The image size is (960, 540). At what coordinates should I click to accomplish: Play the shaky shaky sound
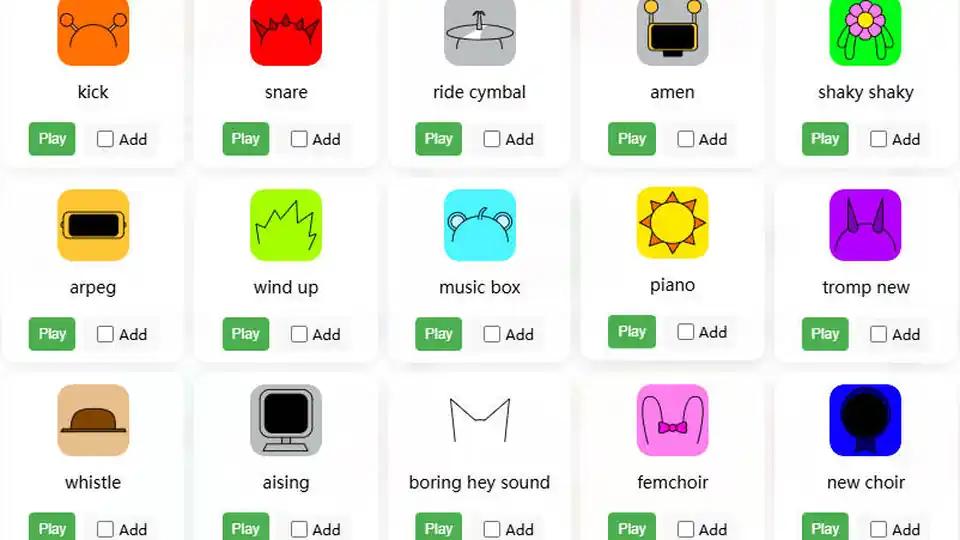825,139
